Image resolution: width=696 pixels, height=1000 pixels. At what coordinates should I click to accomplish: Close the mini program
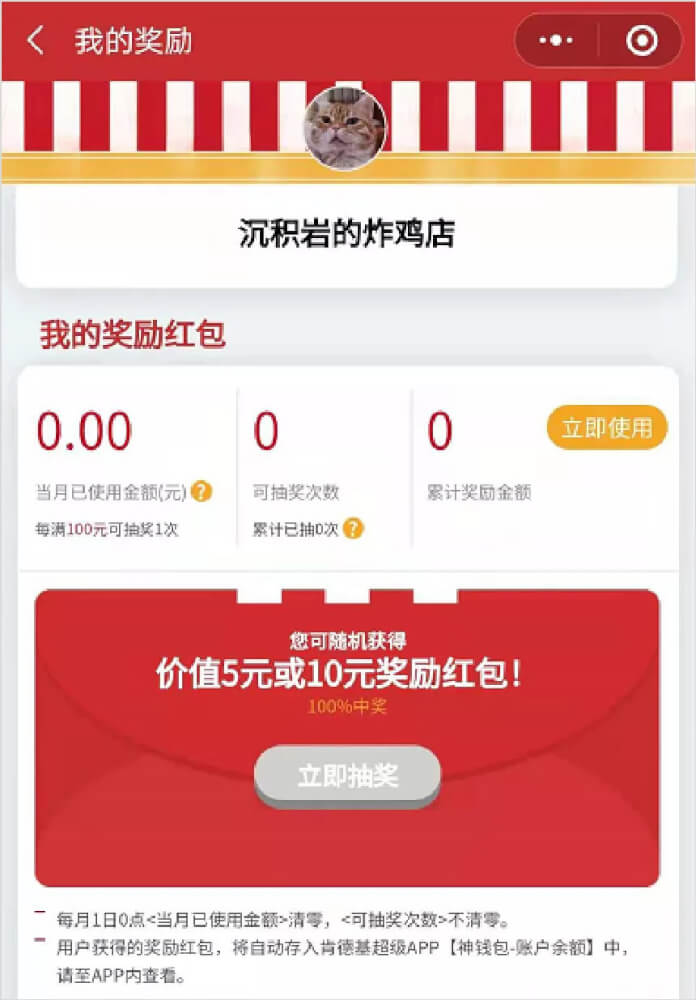[x=641, y=41]
